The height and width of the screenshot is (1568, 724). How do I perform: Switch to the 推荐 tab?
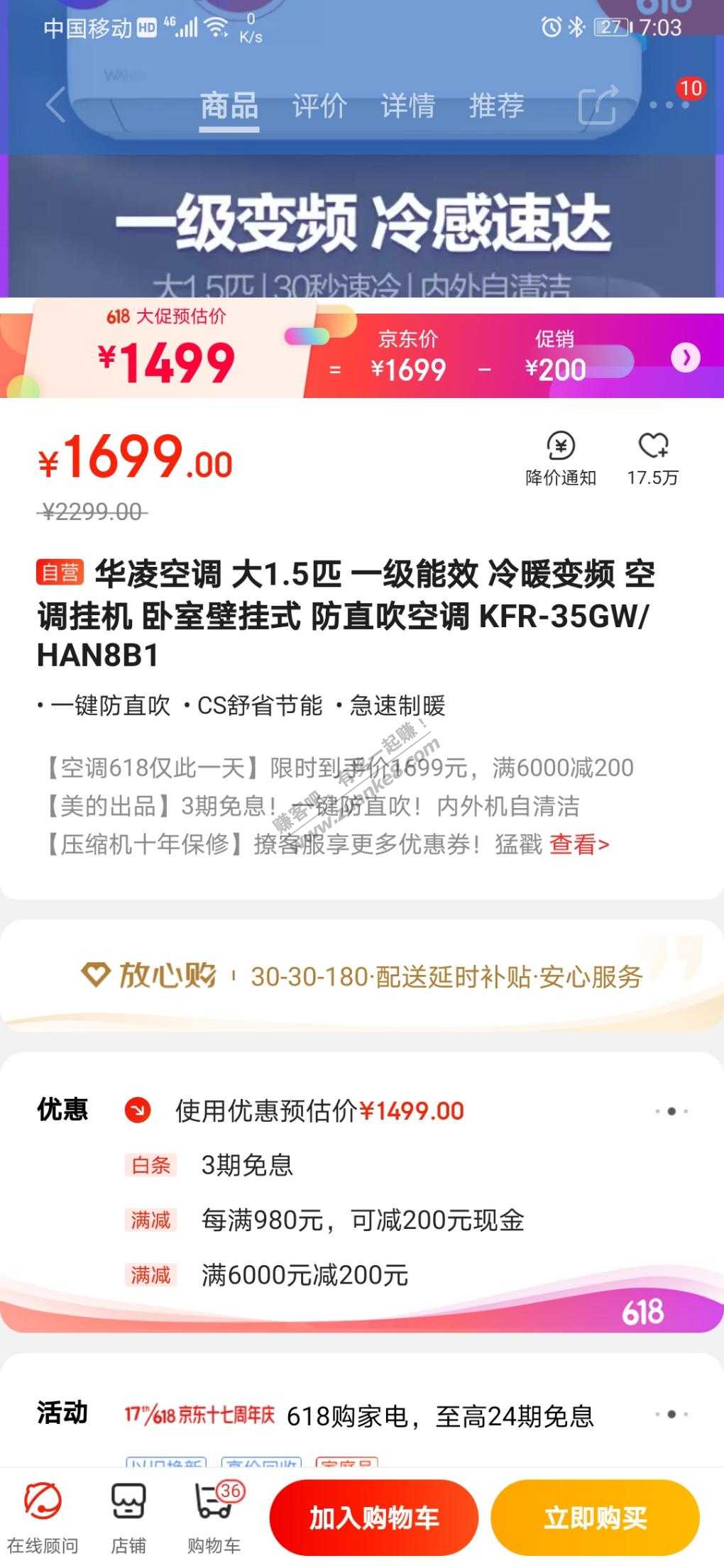[496, 106]
